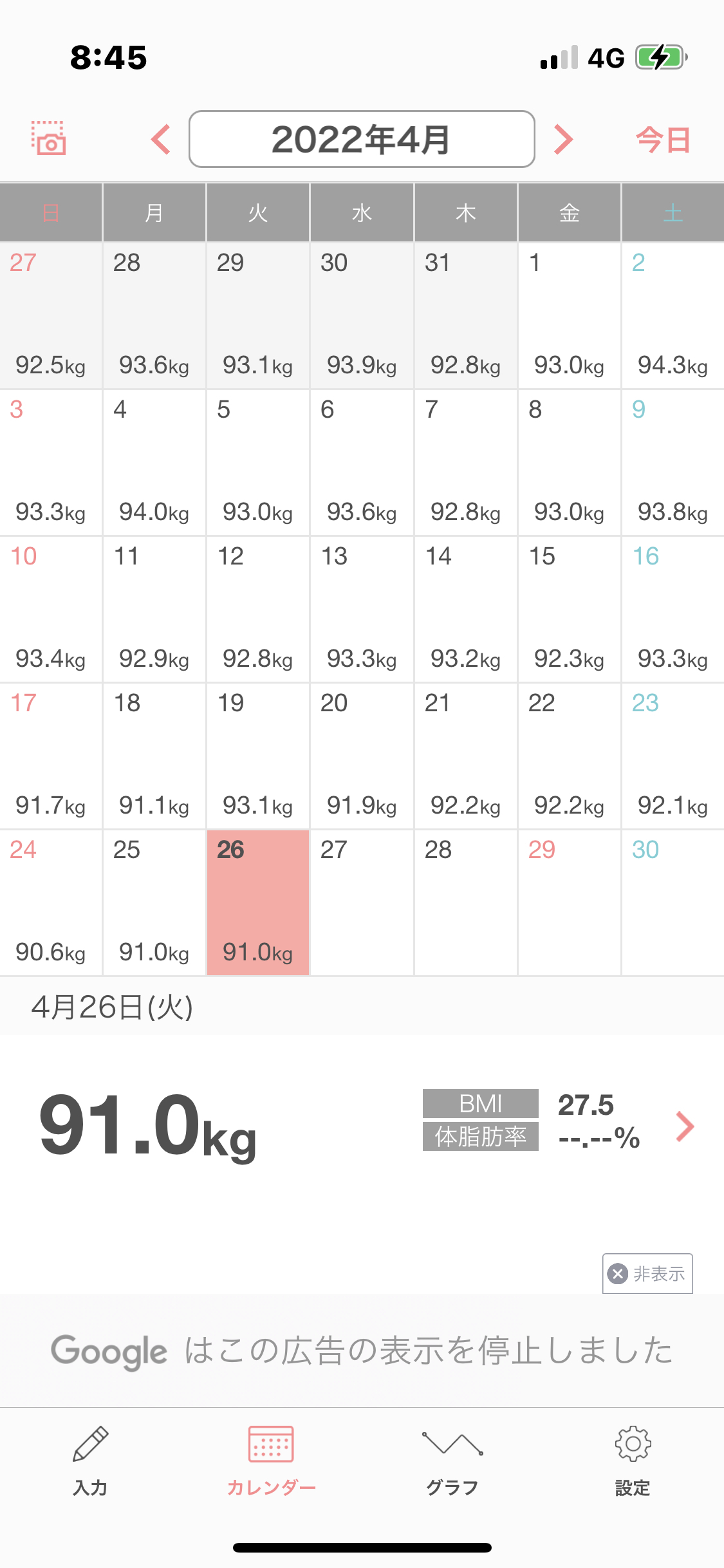Viewport: 724px width, 1568px height.
Task: Select April 27 on the calendar
Action: (362, 902)
